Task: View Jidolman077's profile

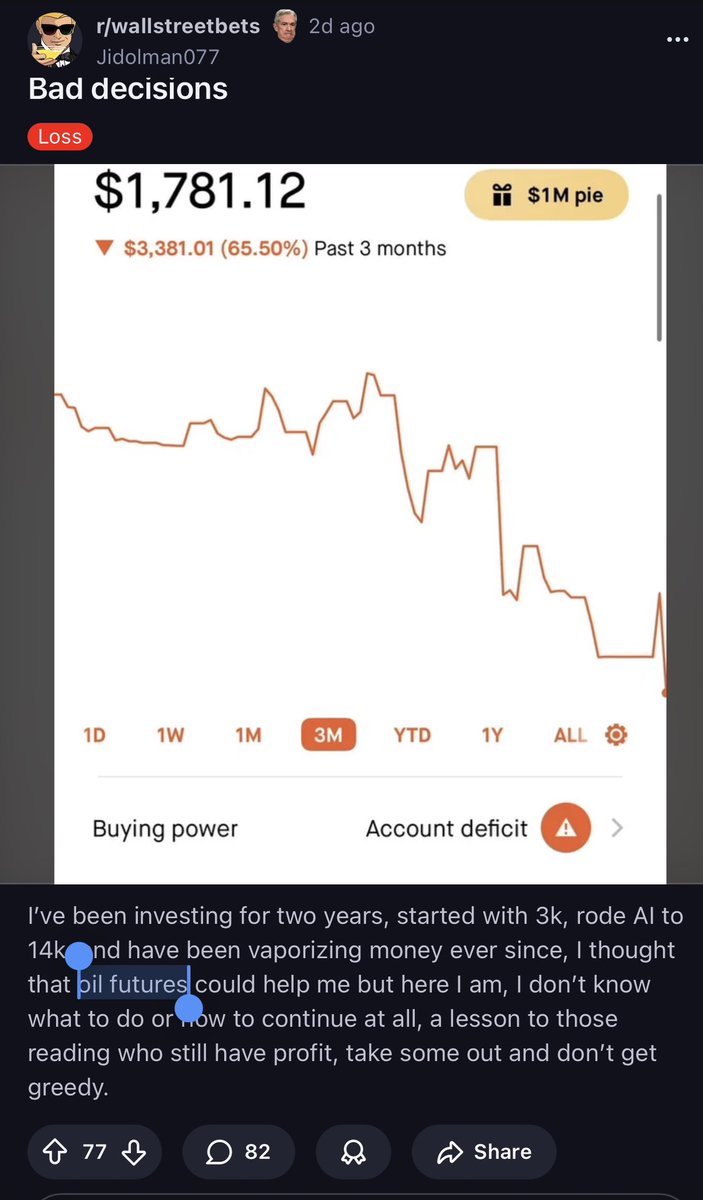Action: pyautogui.click(x=157, y=57)
